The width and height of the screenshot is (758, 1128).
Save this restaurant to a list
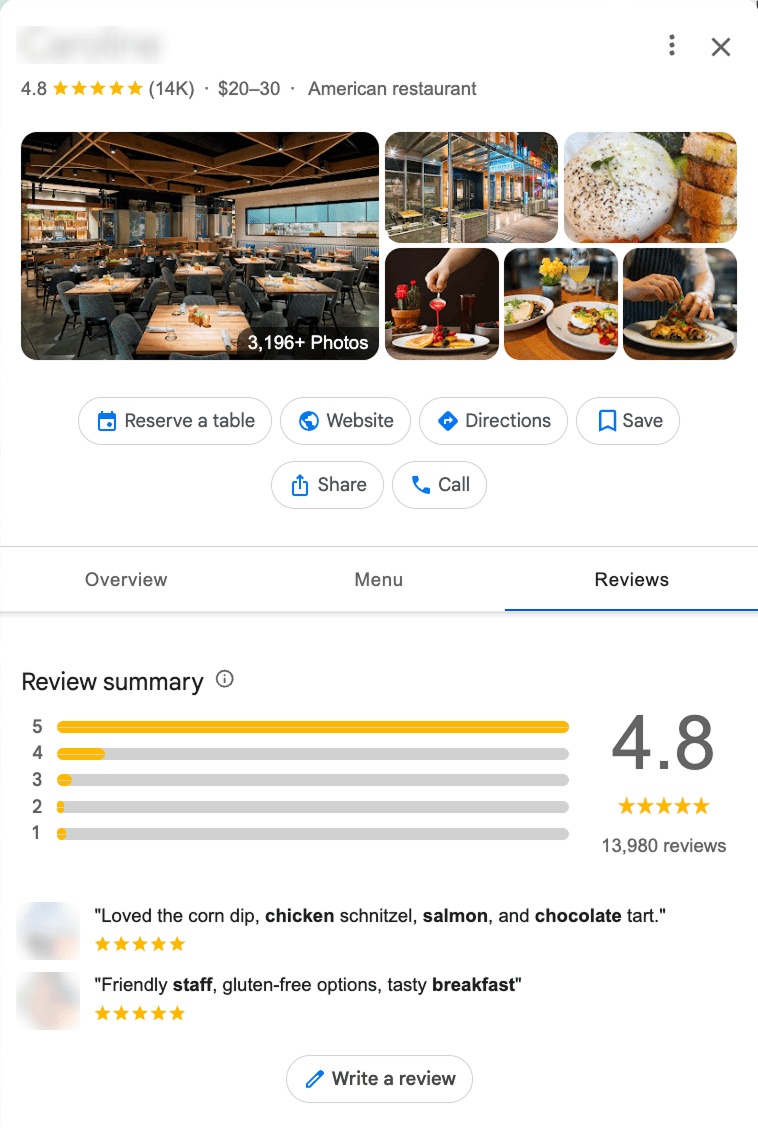click(628, 421)
